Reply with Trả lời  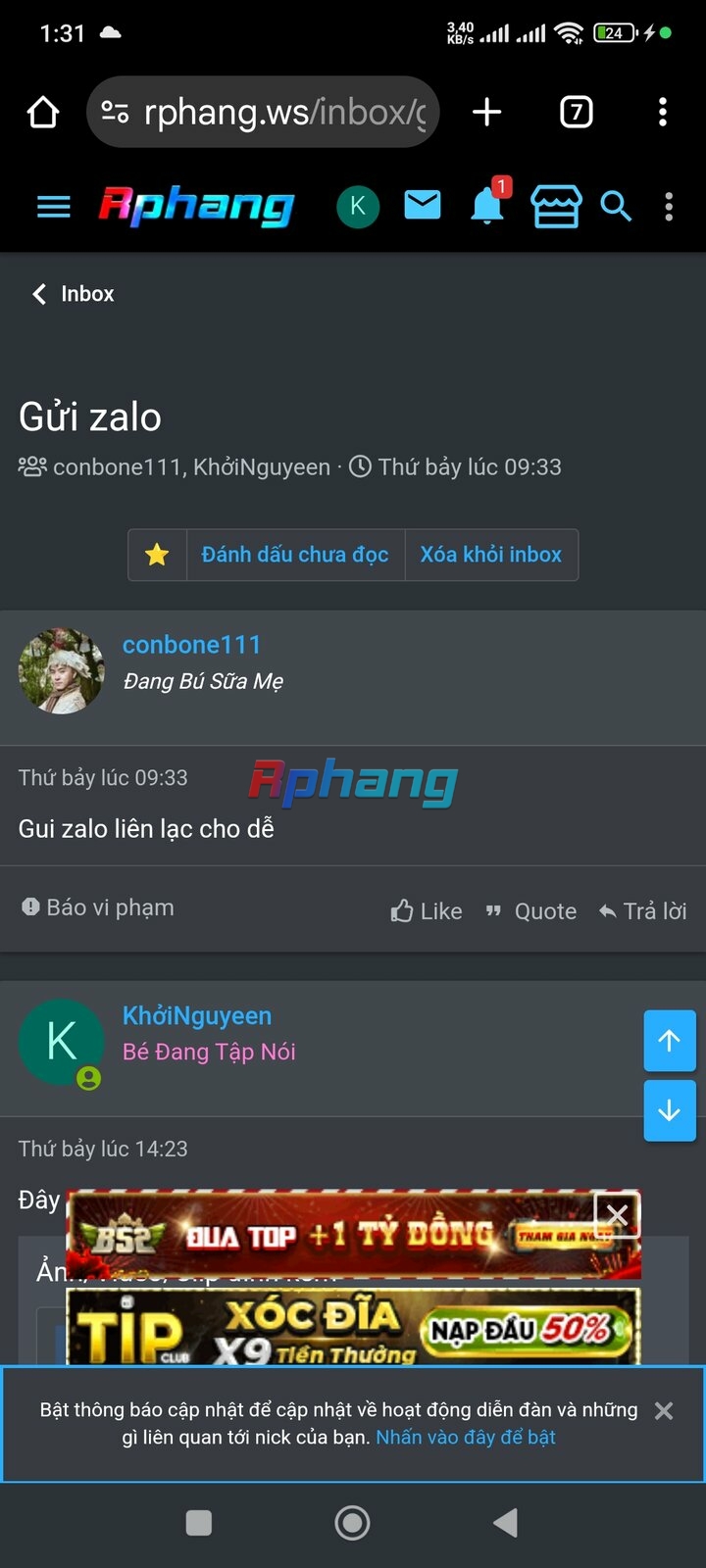pyautogui.click(x=642, y=911)
